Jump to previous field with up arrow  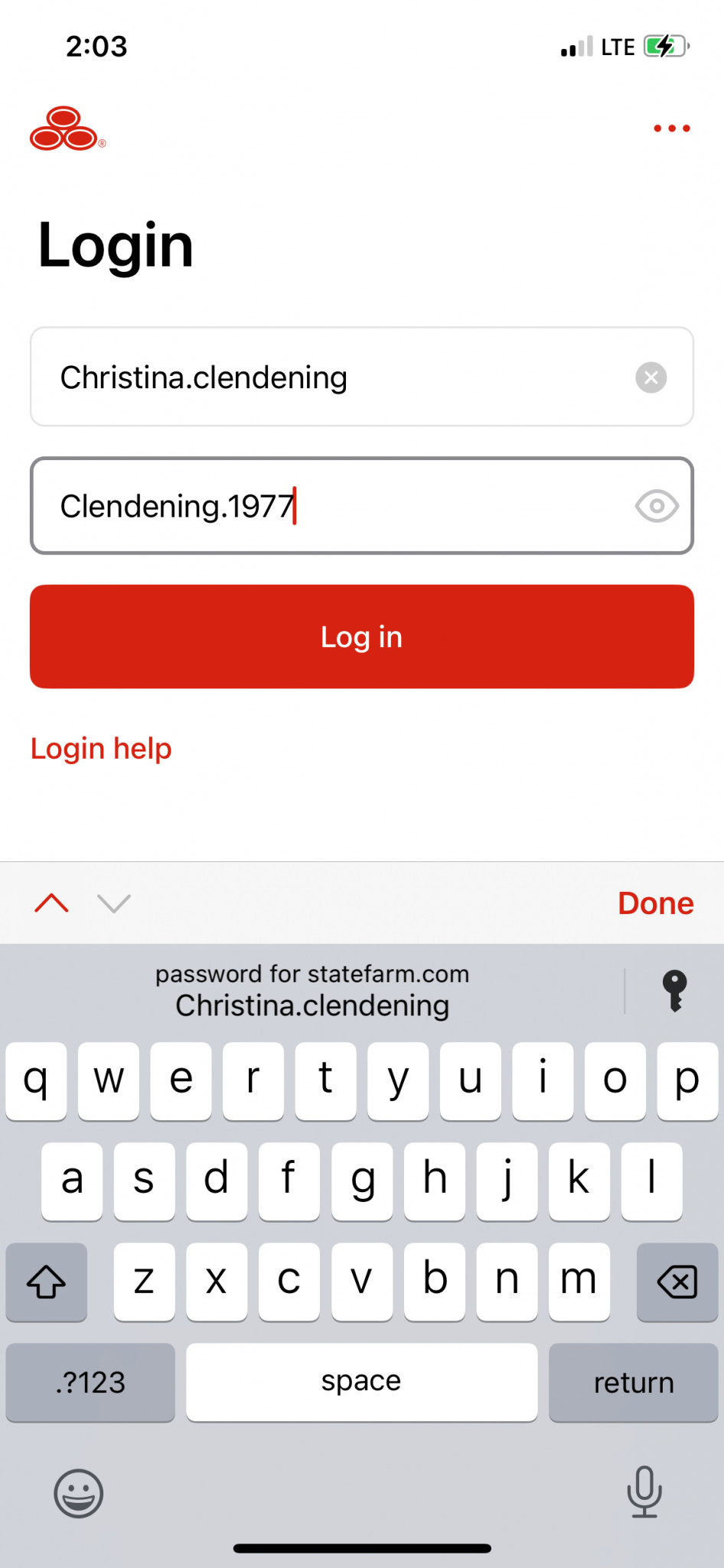pos(52,903)
